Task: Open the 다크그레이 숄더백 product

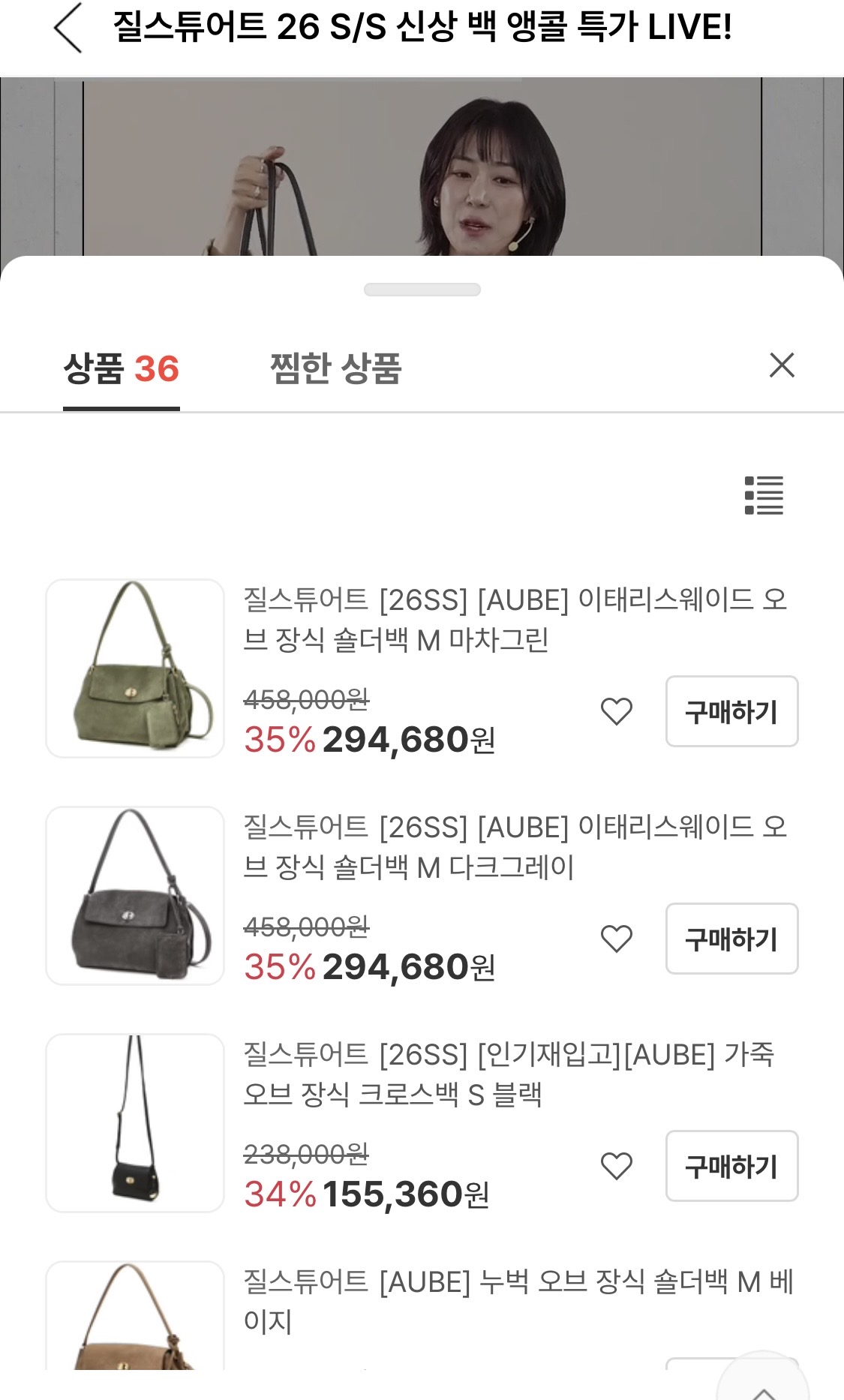Action: (515, 847)
